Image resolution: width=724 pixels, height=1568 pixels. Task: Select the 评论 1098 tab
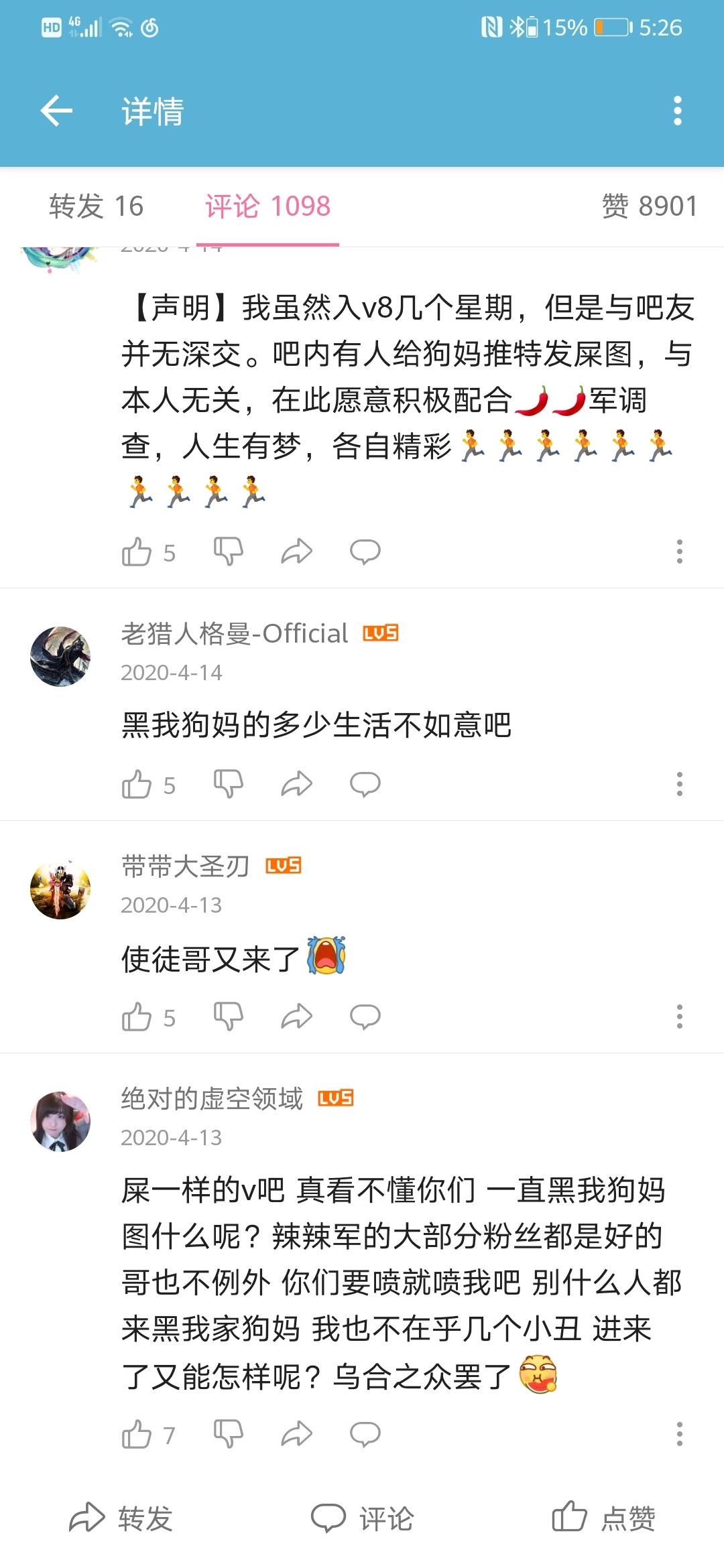point(267,206)
